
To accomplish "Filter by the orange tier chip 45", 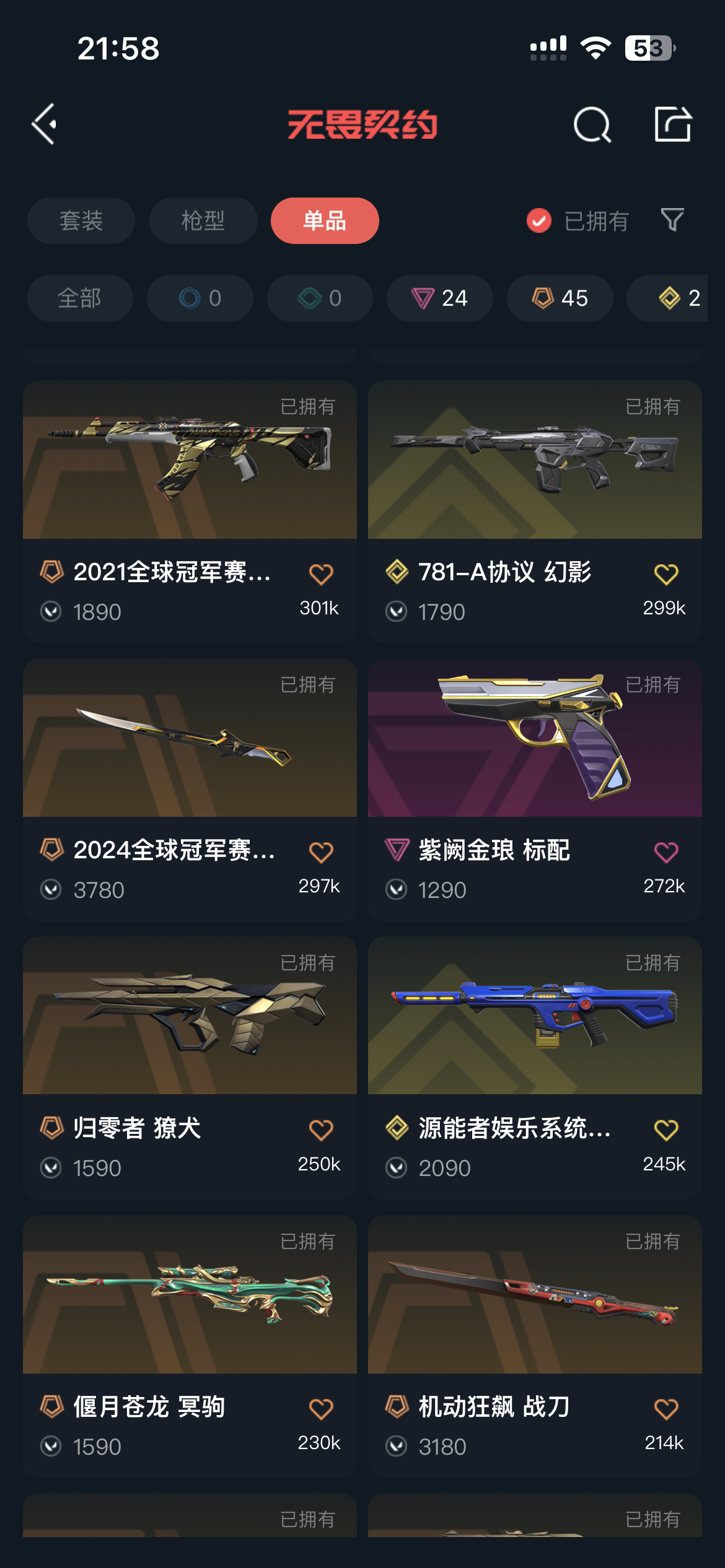I will click(x=560, y=298).
